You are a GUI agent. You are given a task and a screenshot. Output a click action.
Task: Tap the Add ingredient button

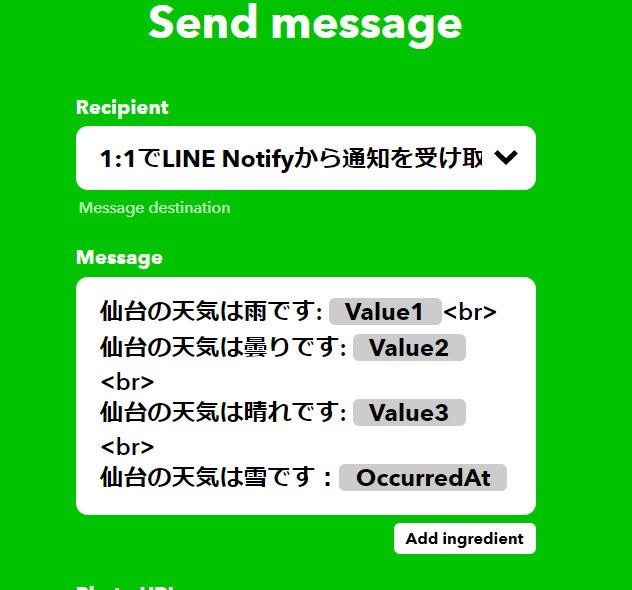click(464, 538)
